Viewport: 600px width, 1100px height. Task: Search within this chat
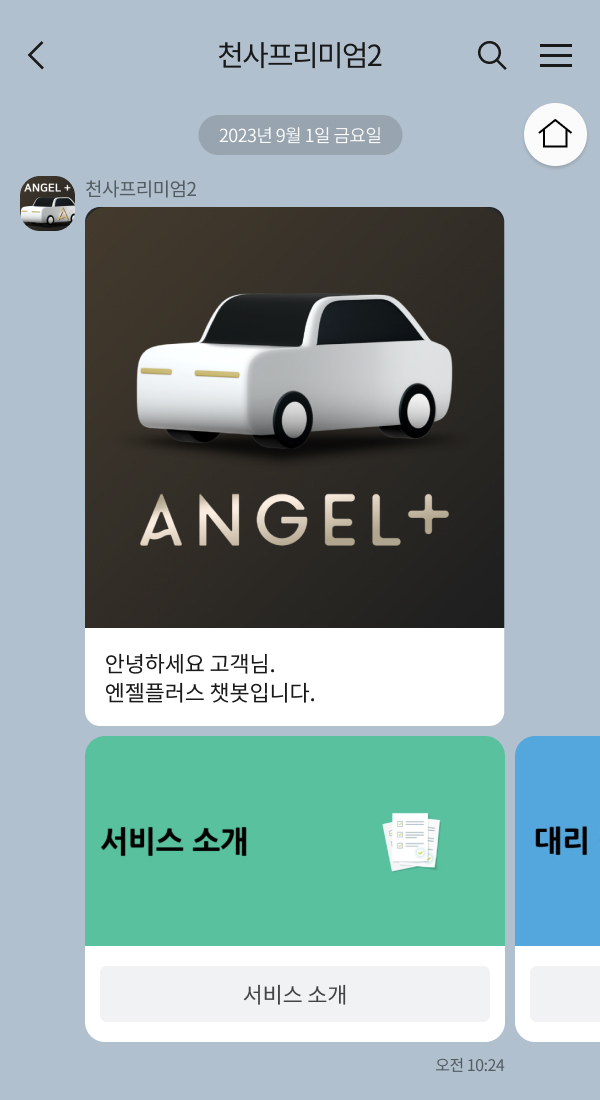(492, 55)
